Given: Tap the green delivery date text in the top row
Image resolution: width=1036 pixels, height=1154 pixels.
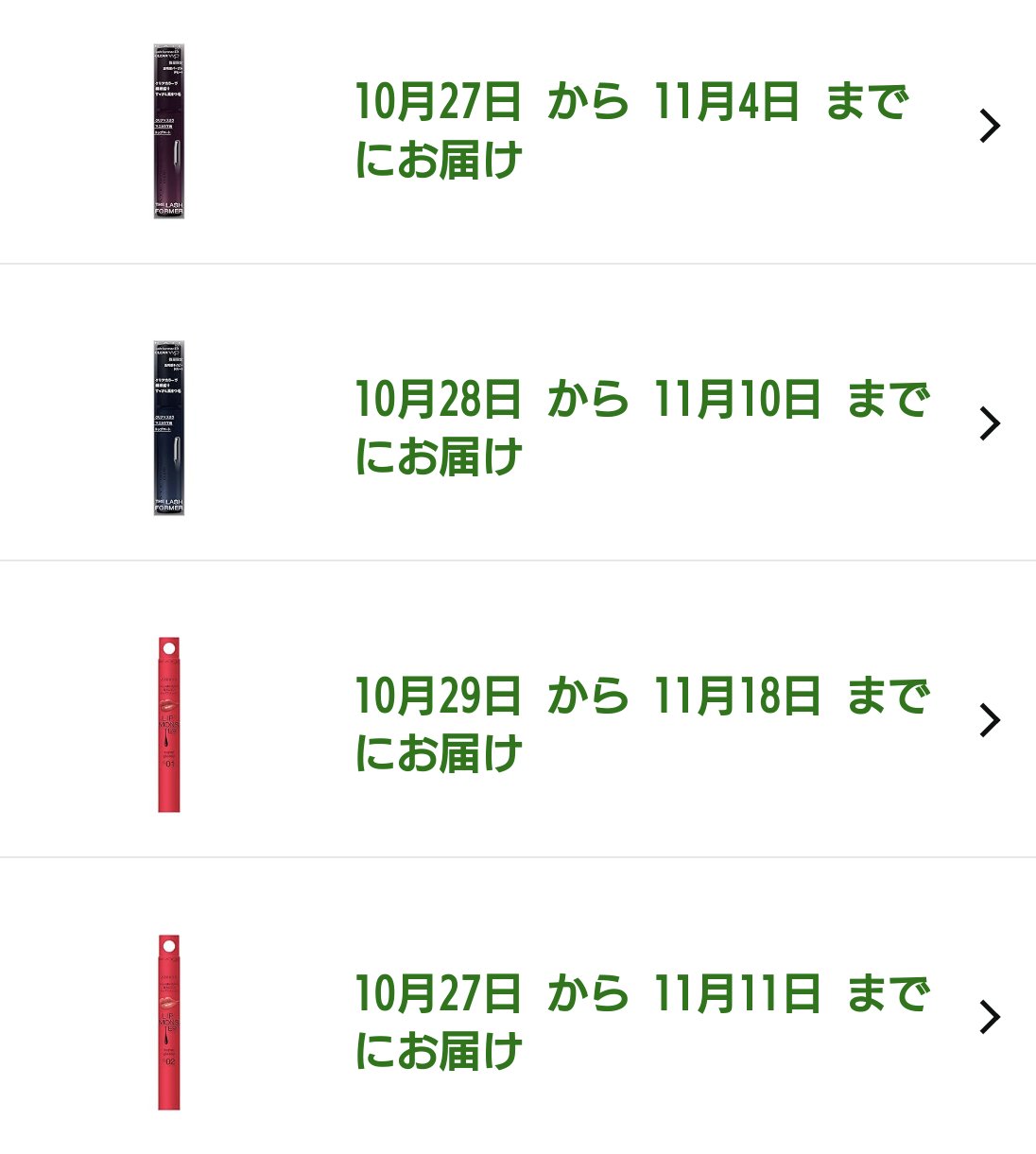Looking at the screenshot, I should coord(633,104).
